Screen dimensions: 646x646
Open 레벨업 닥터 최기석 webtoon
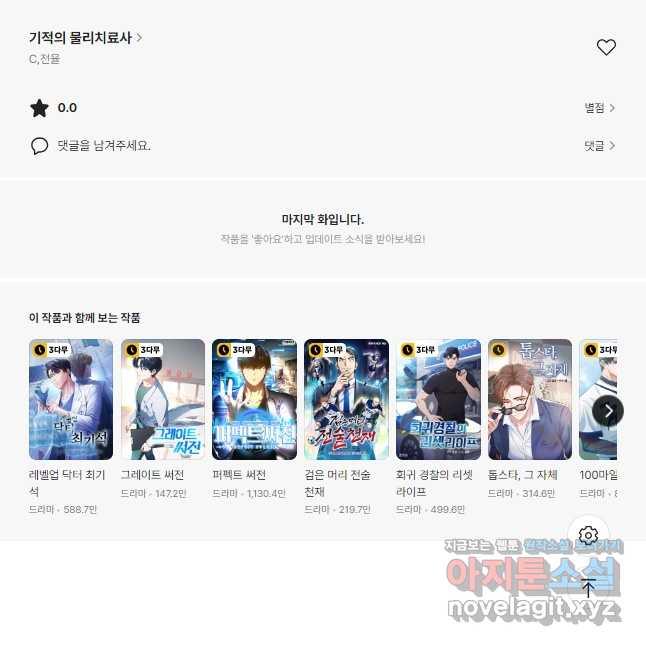71,399
